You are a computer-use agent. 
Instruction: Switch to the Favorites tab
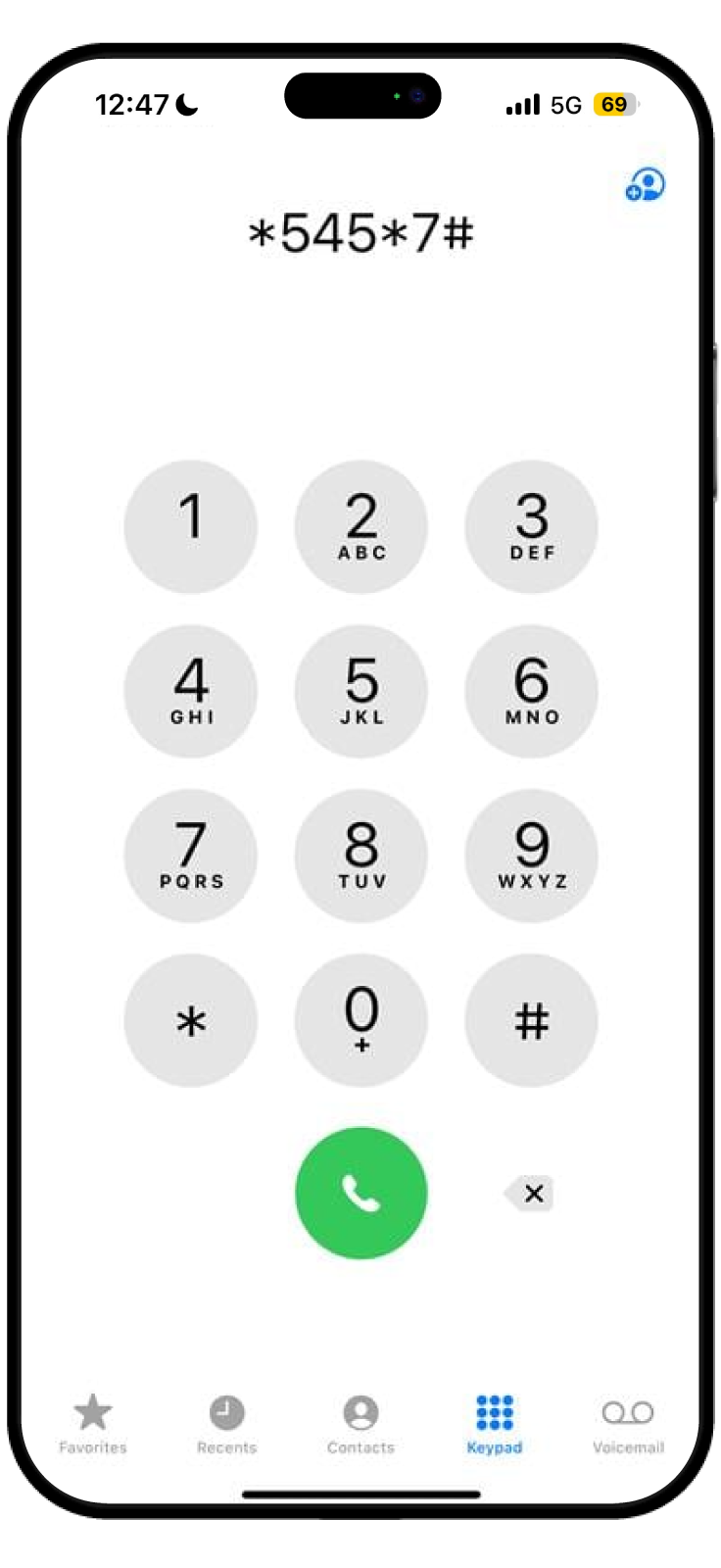coord(93,1424)
